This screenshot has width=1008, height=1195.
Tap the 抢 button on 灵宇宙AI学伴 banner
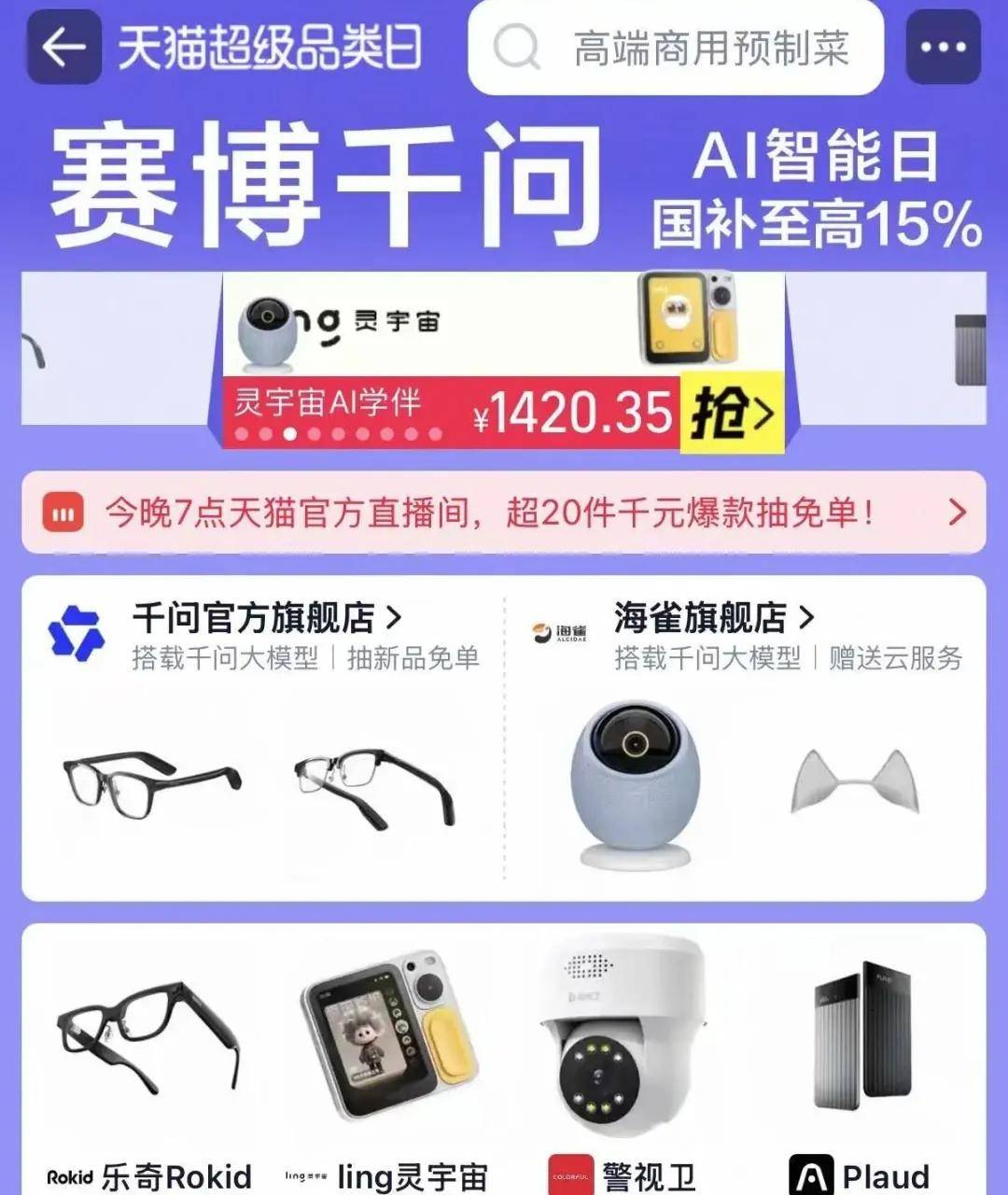click(732, 412)
